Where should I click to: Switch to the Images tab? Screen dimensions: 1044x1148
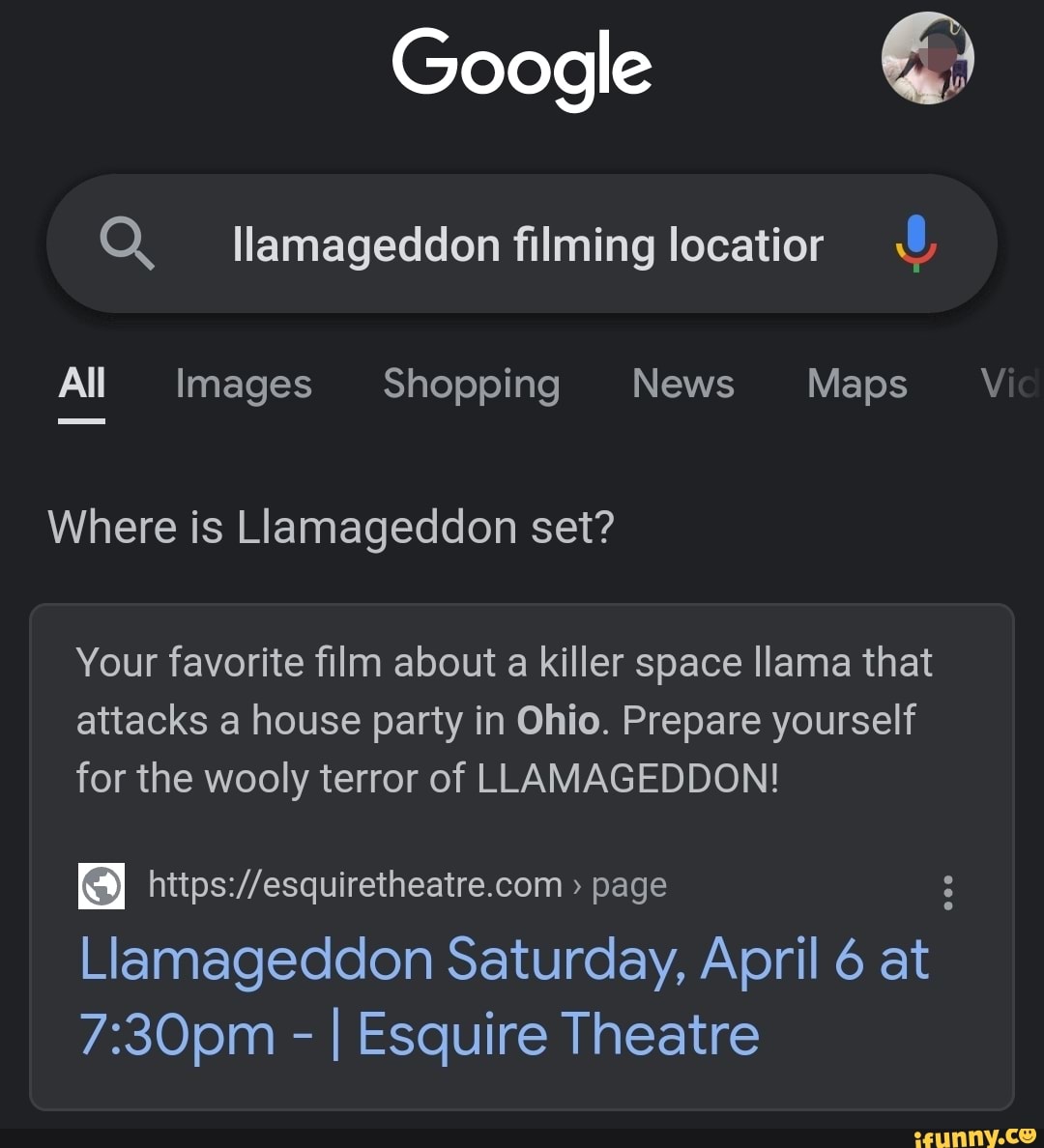point(243,385)
